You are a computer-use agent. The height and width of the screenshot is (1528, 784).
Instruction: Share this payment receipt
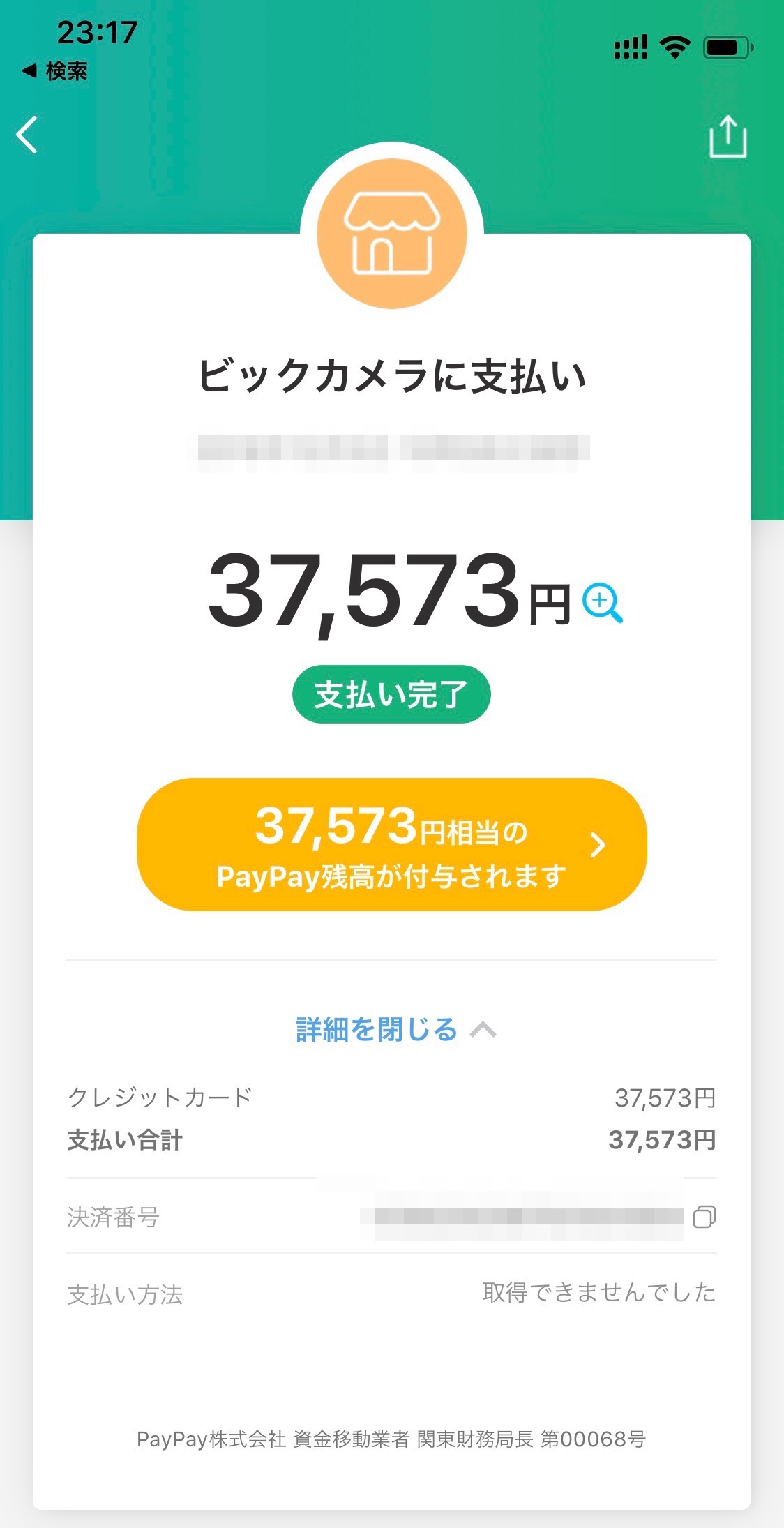[728, 136]
